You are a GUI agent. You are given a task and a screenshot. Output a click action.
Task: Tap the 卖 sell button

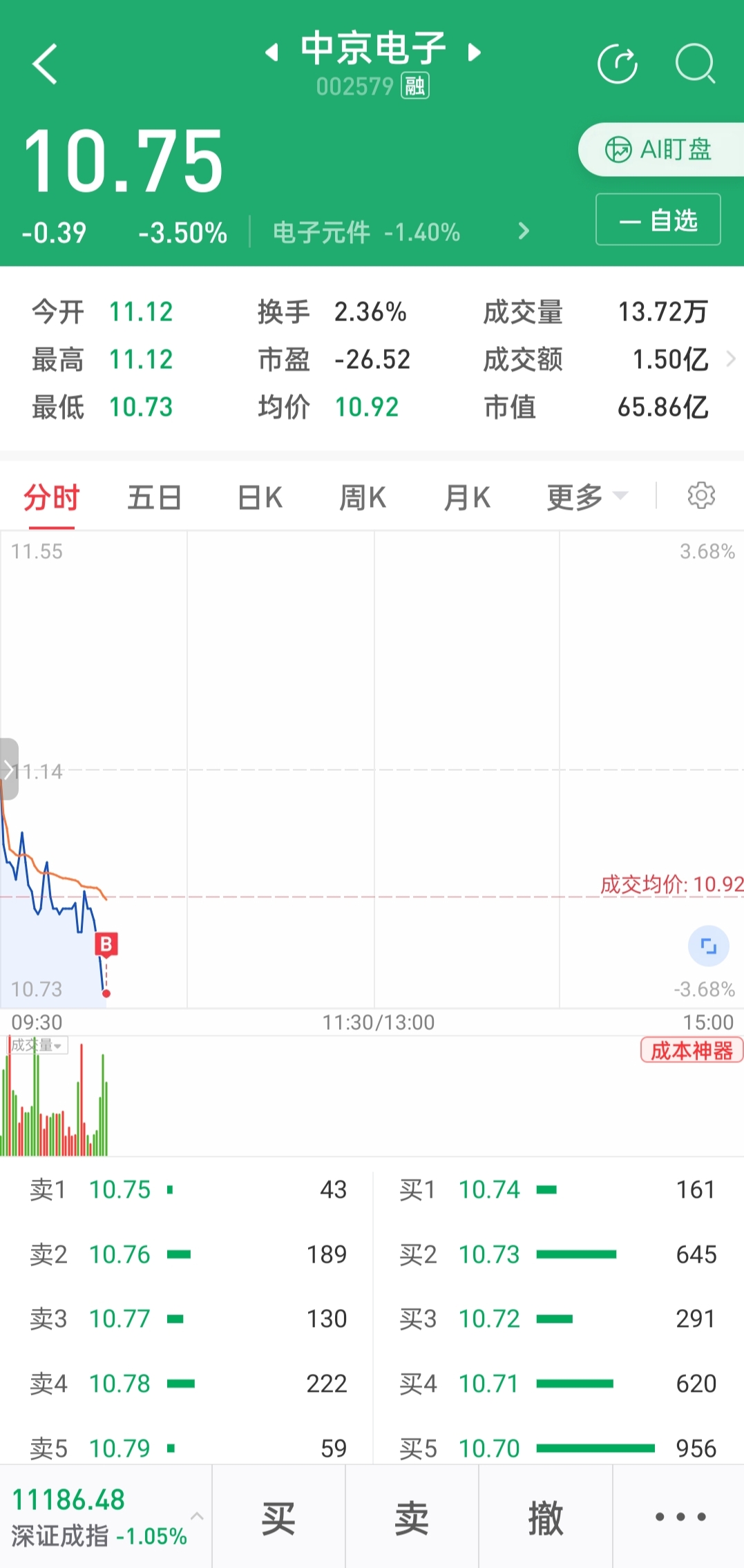[412, 1518]
